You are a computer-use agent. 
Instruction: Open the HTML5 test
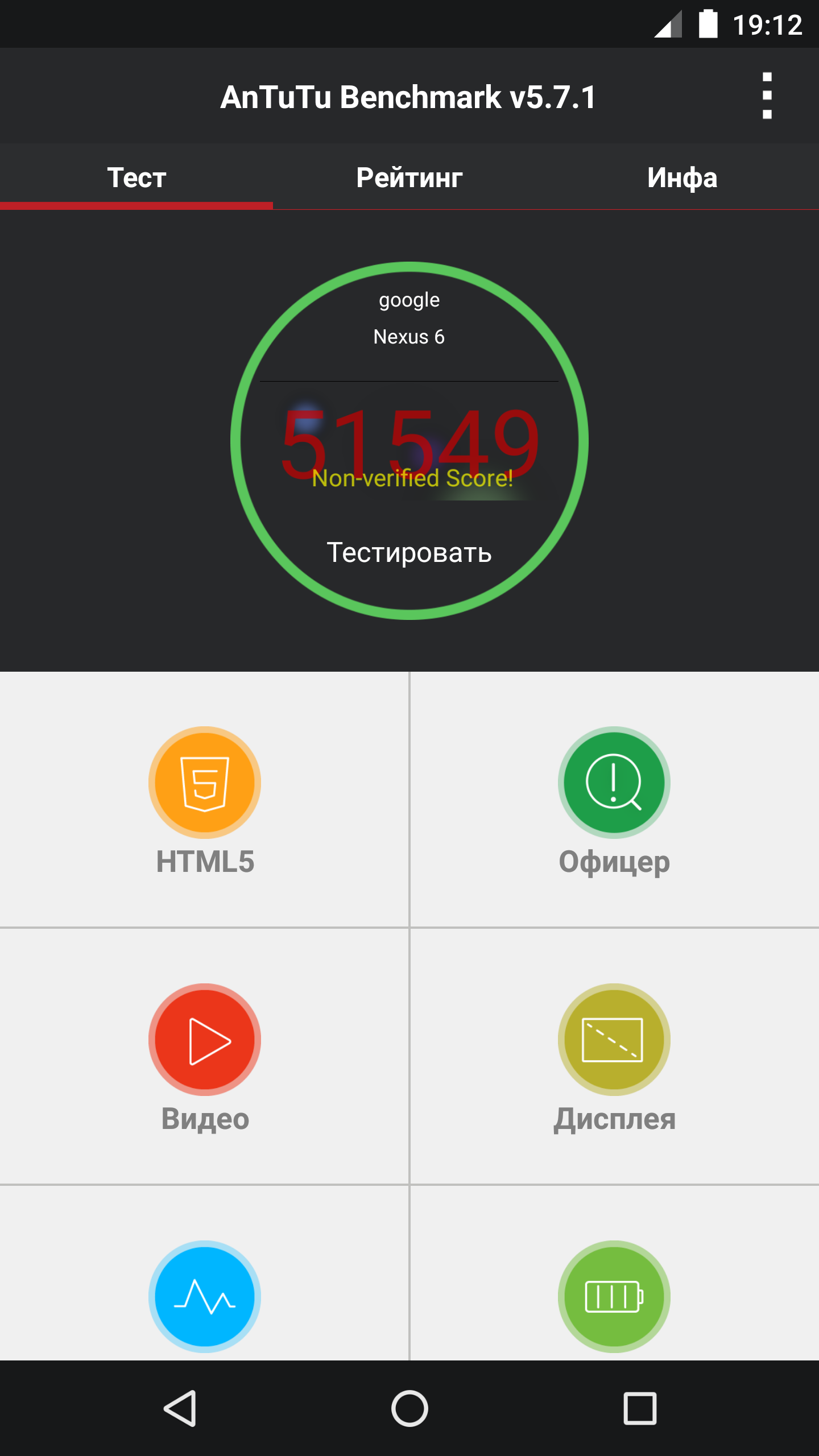pyautogui.click(x=205, y=799)
